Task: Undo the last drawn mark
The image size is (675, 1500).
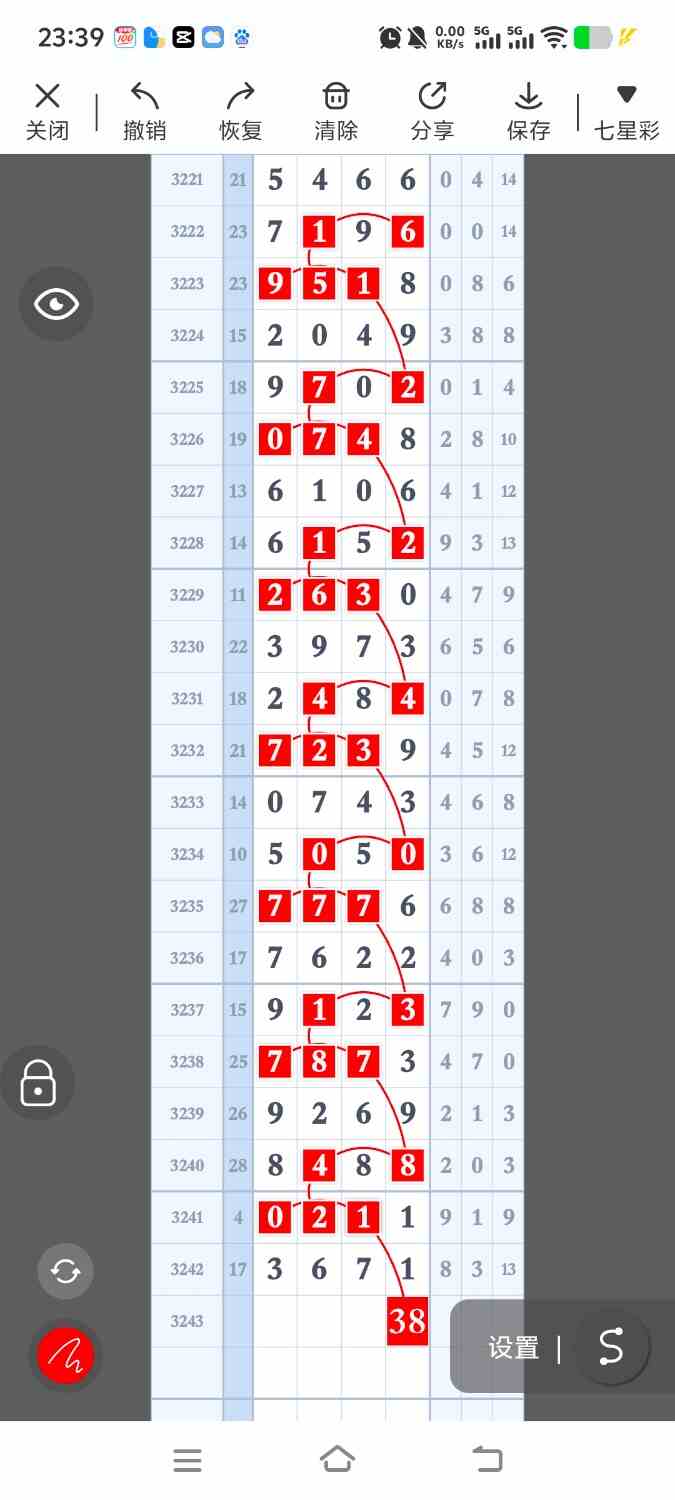Action: 145,111
